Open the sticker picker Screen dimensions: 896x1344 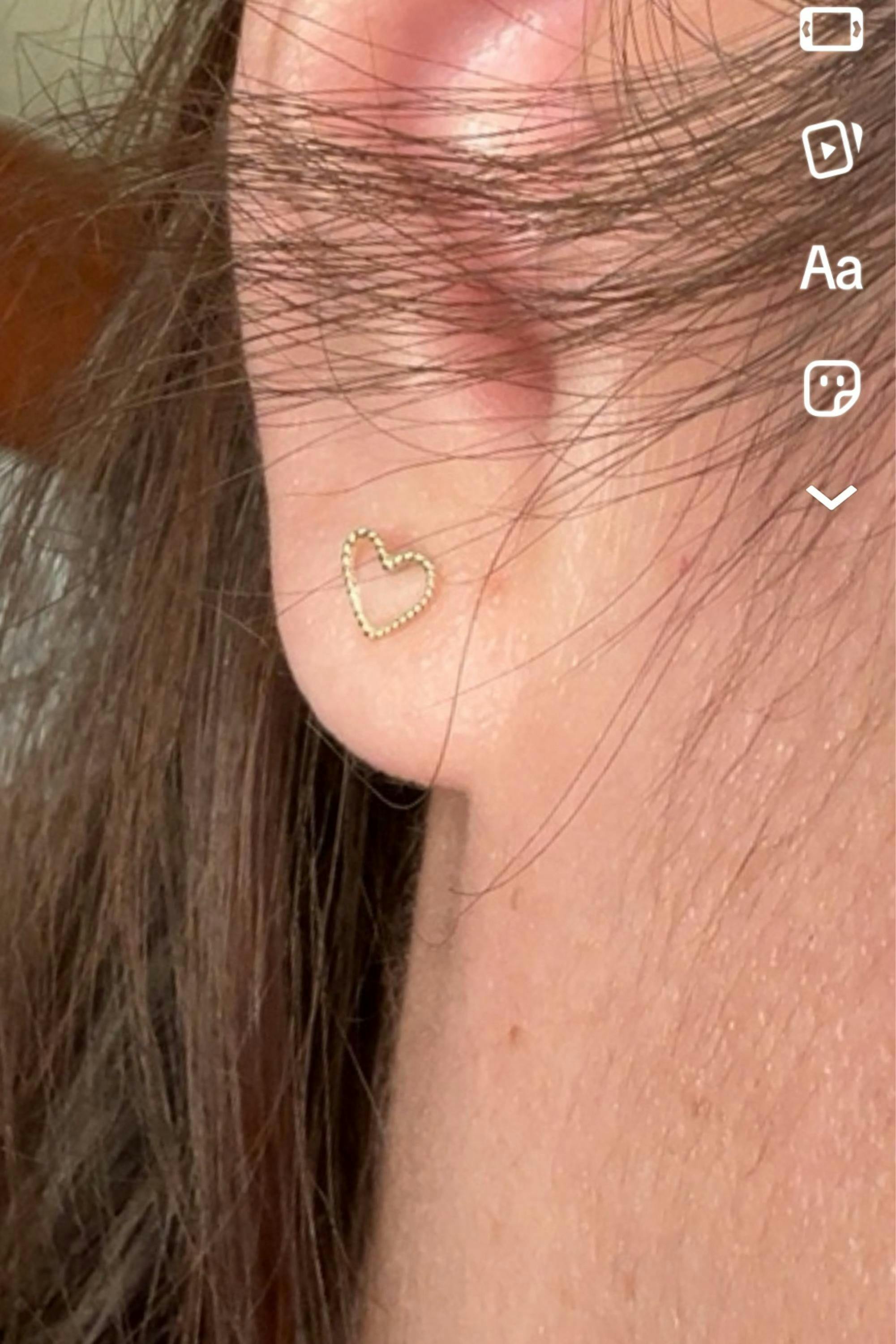831,388
